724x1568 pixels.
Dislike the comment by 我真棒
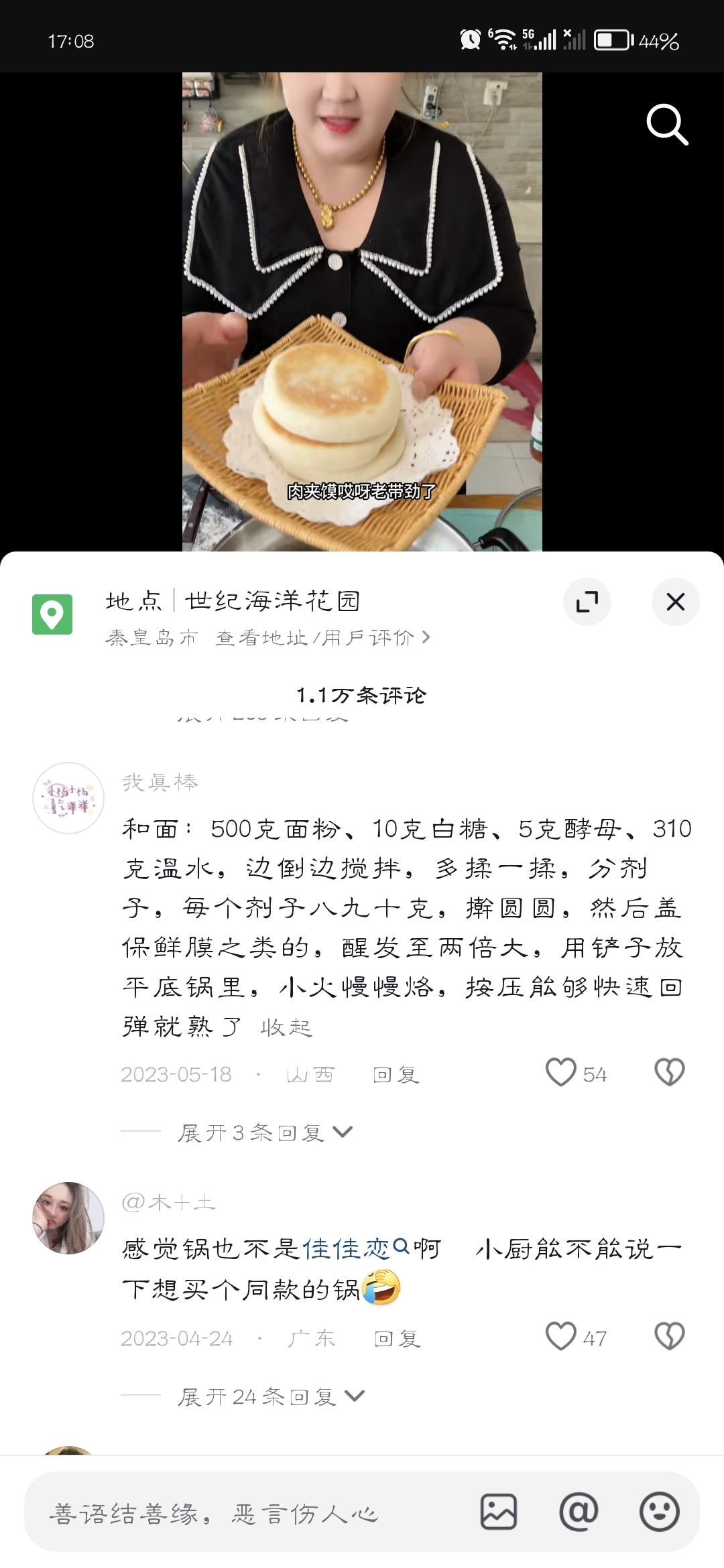669,1073
